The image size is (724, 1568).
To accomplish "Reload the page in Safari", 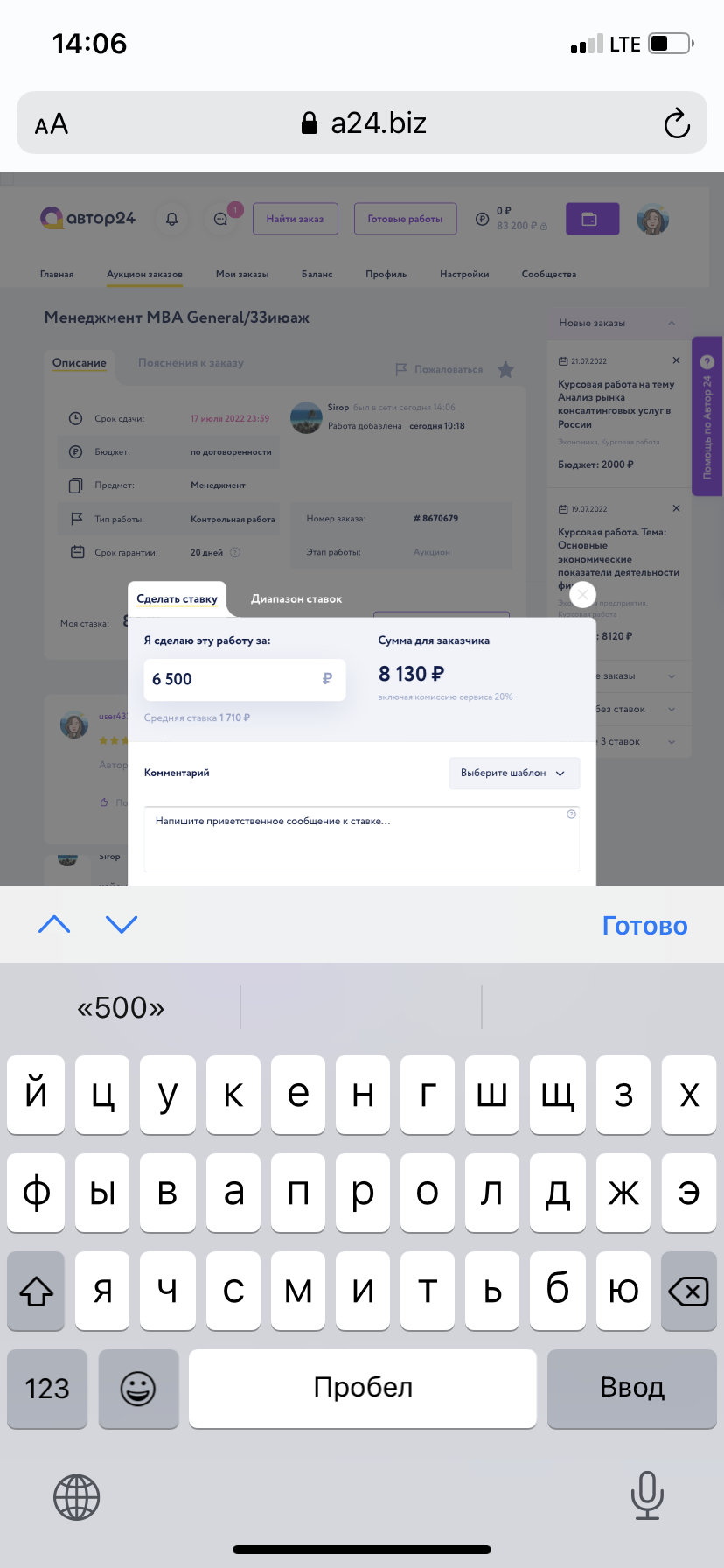I will [x=677, y=123].
